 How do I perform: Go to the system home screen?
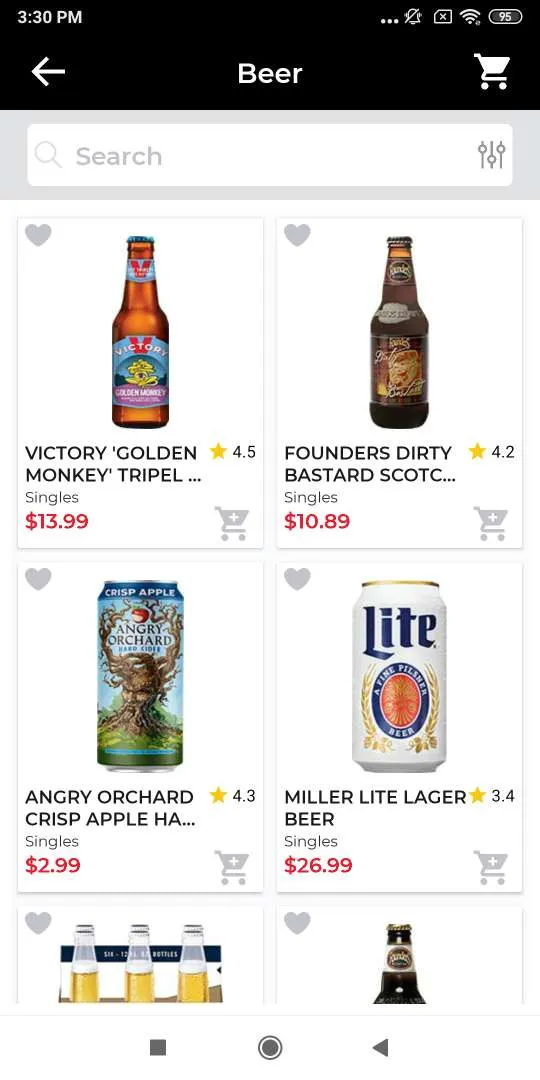click(270, 1048)
